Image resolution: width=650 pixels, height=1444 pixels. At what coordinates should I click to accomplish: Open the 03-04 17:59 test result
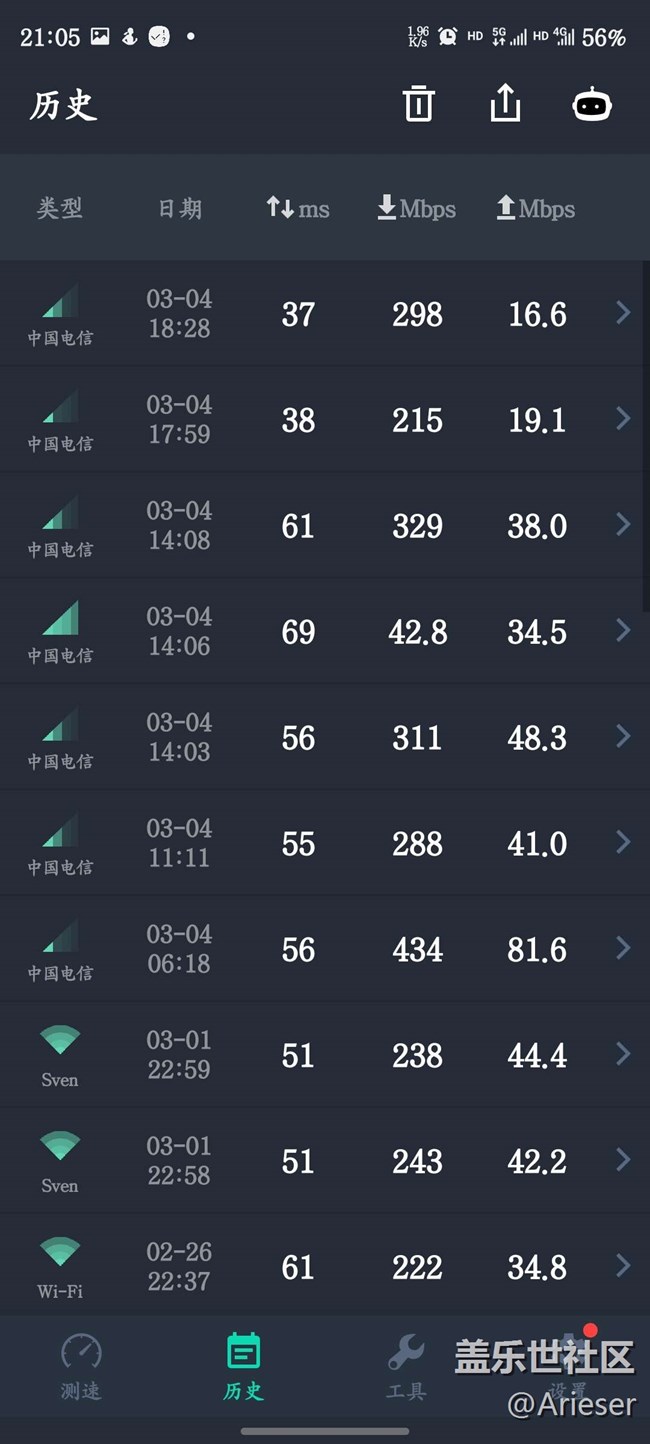pos(325,420)
